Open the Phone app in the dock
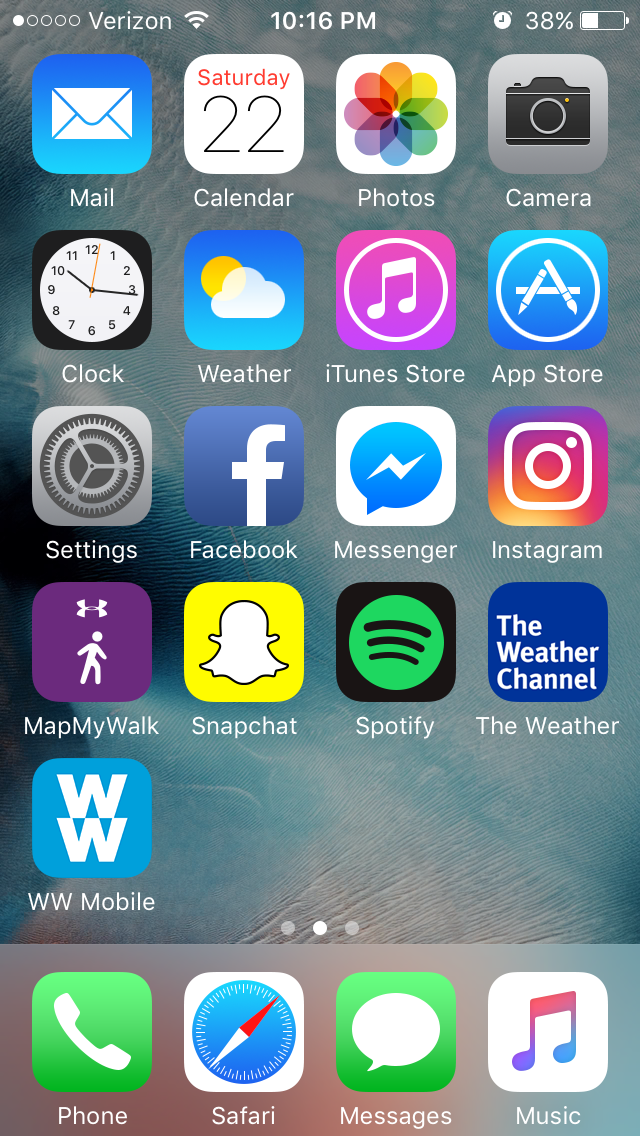 92,1032
